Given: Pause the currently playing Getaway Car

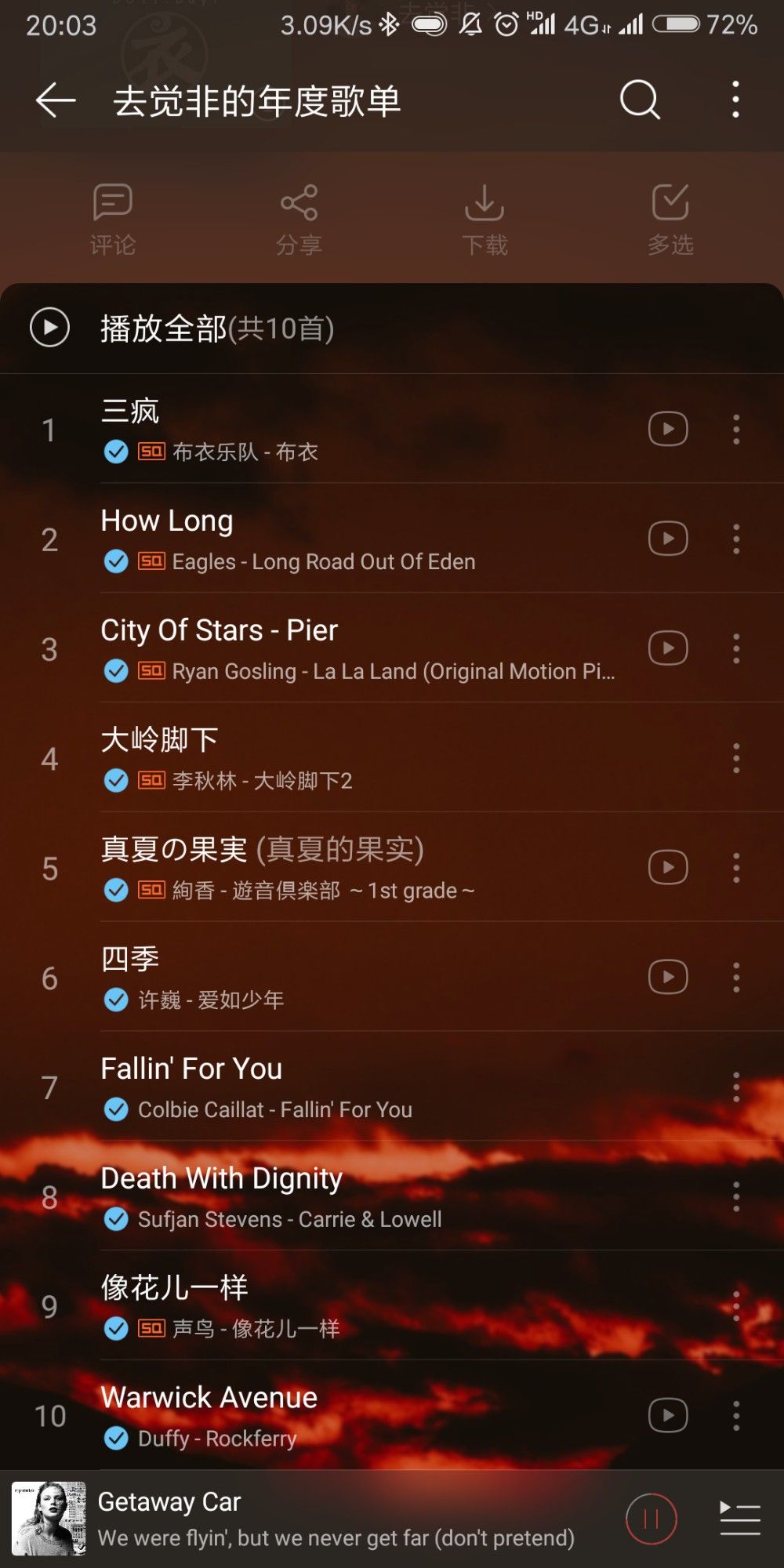Looking at the screenshot, I should tap(651, 1519).
